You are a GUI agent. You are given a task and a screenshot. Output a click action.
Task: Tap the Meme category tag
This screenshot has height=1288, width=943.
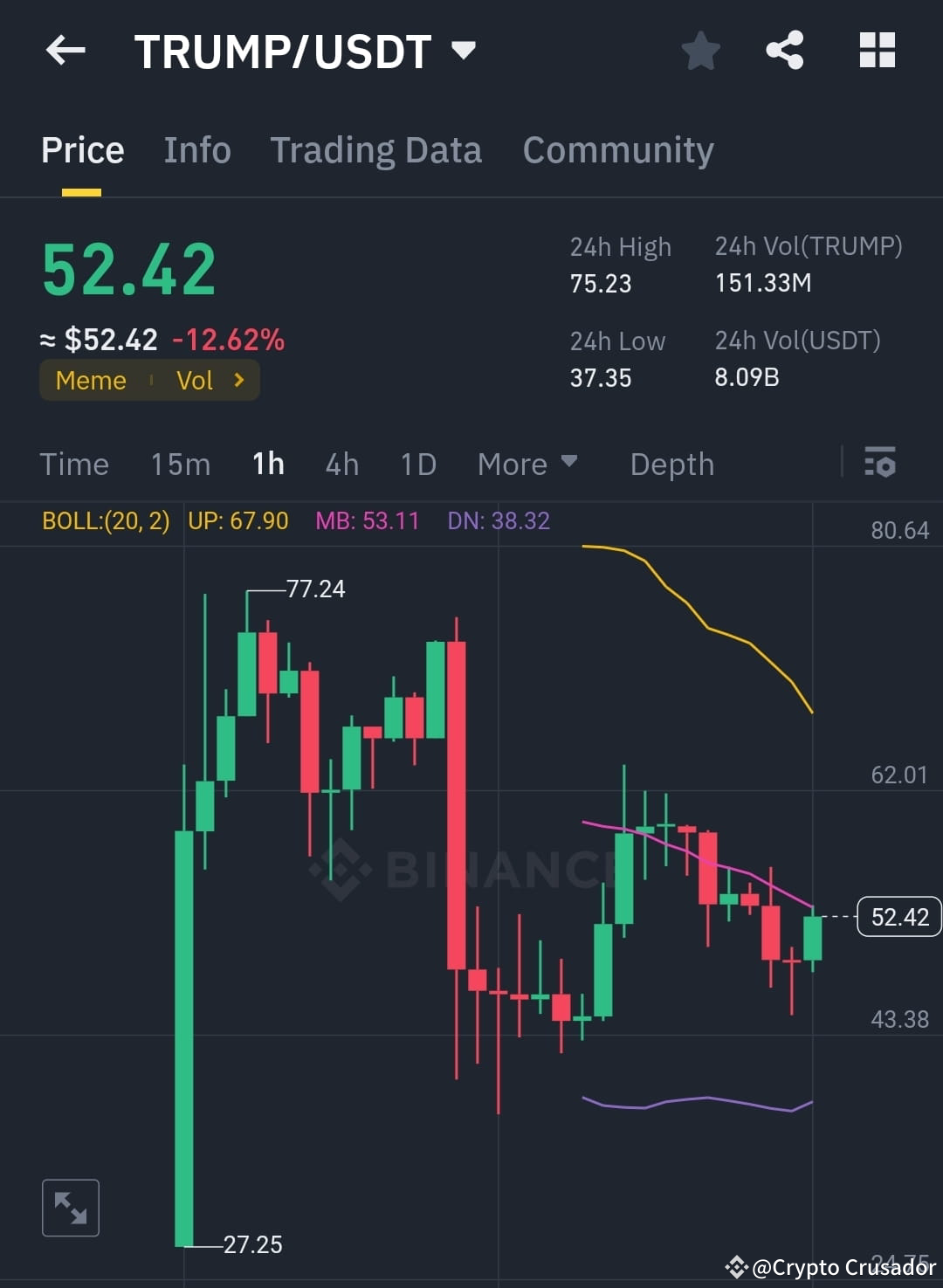[x=90, y=380]
